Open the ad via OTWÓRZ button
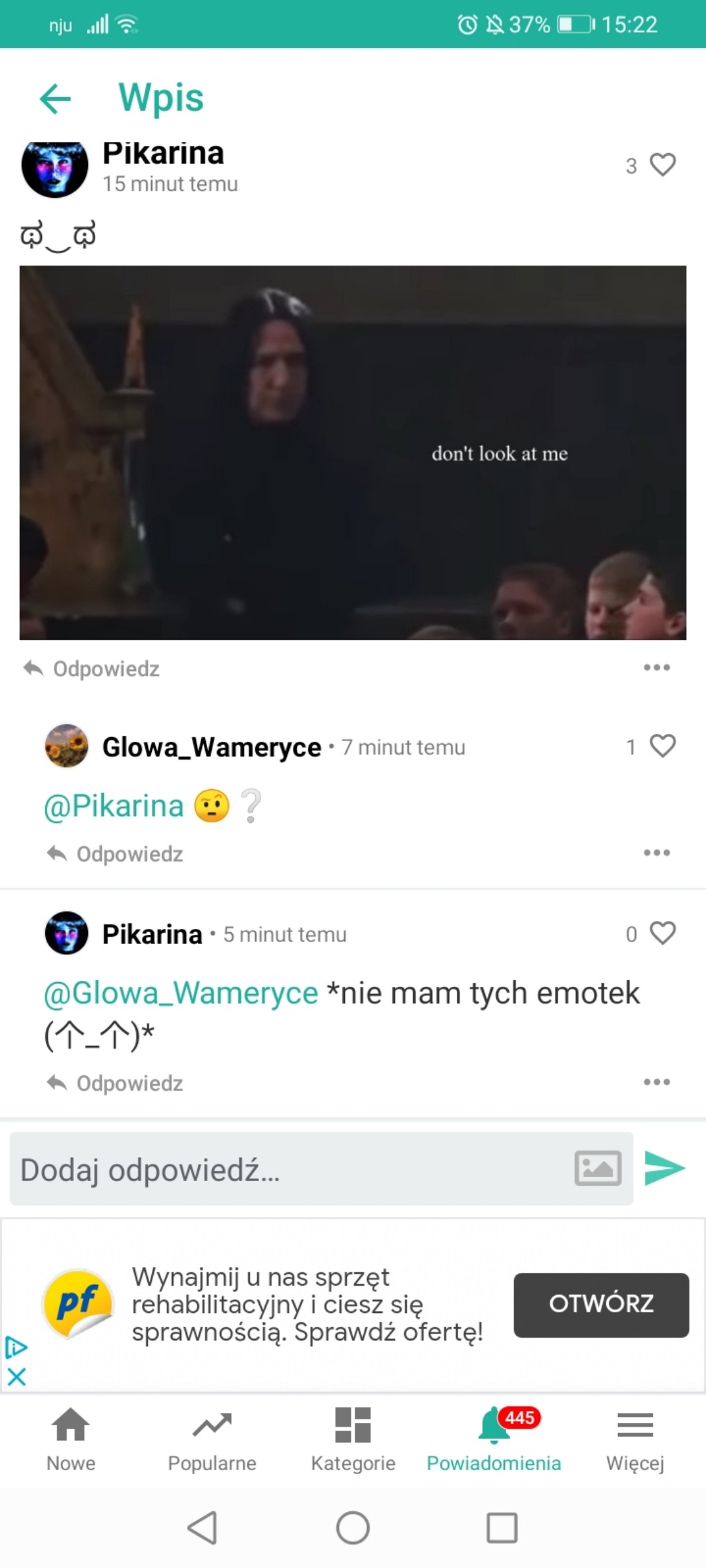The width and height of the screenshot is (706, 1568). (x=601, y=1304)
